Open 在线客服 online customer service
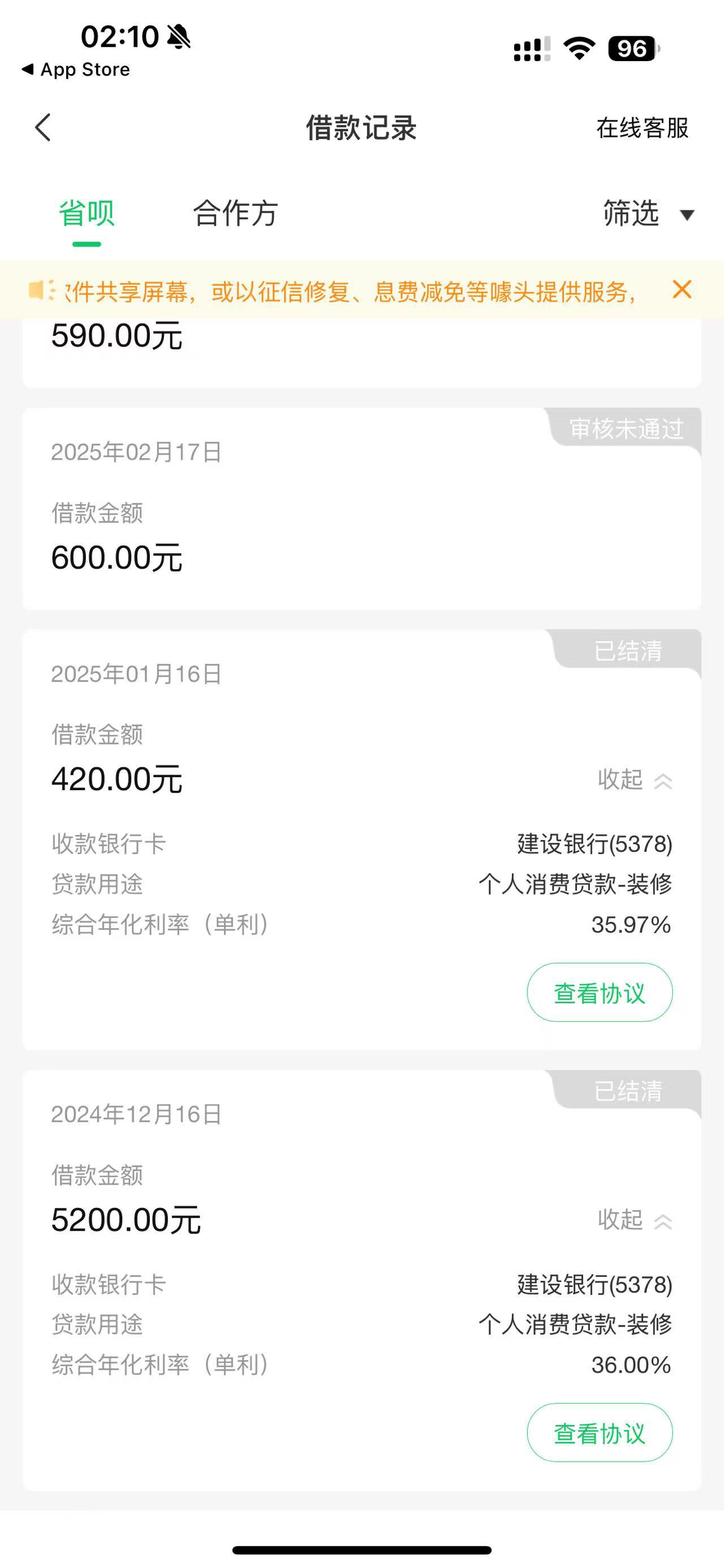This screenshot has width=724, height=1568. tap(643, 128)
